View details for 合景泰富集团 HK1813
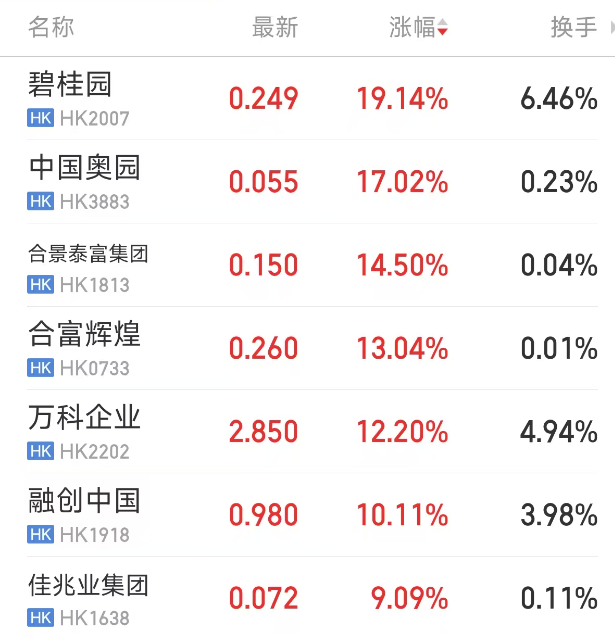 coord(307,265)
